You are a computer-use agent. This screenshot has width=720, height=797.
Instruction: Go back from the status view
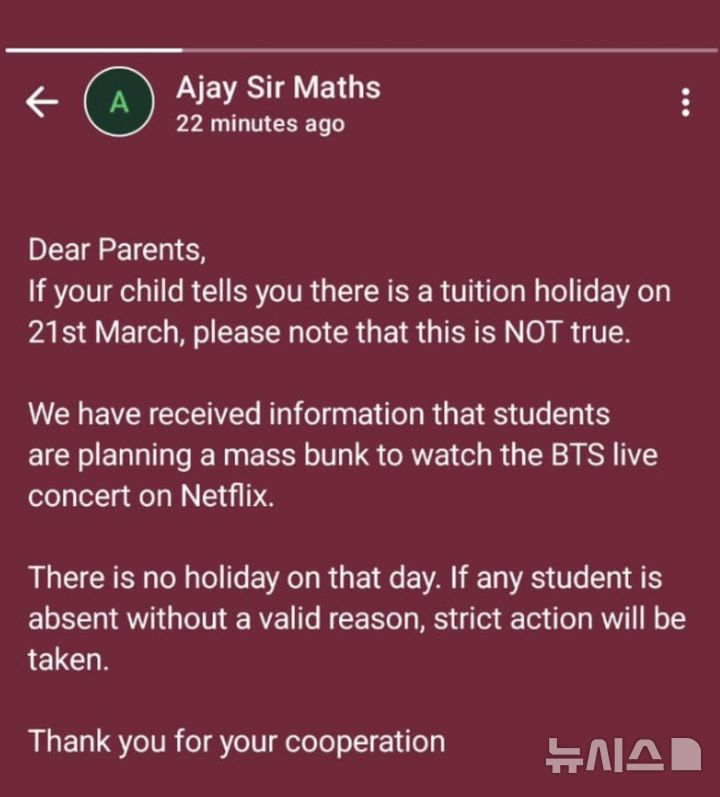click(x=42, y=102)
